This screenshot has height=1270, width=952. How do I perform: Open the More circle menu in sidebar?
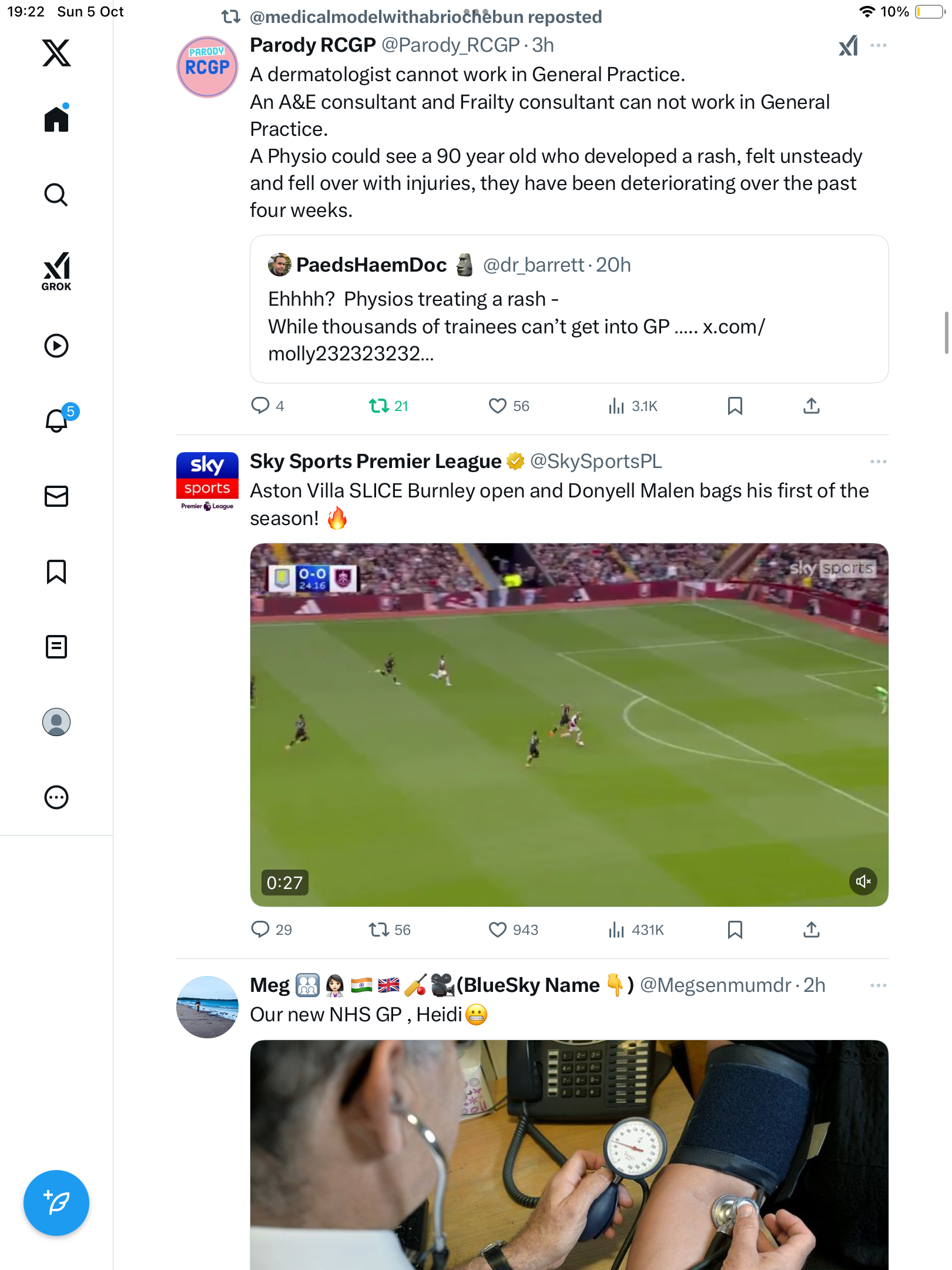point(56,797)
